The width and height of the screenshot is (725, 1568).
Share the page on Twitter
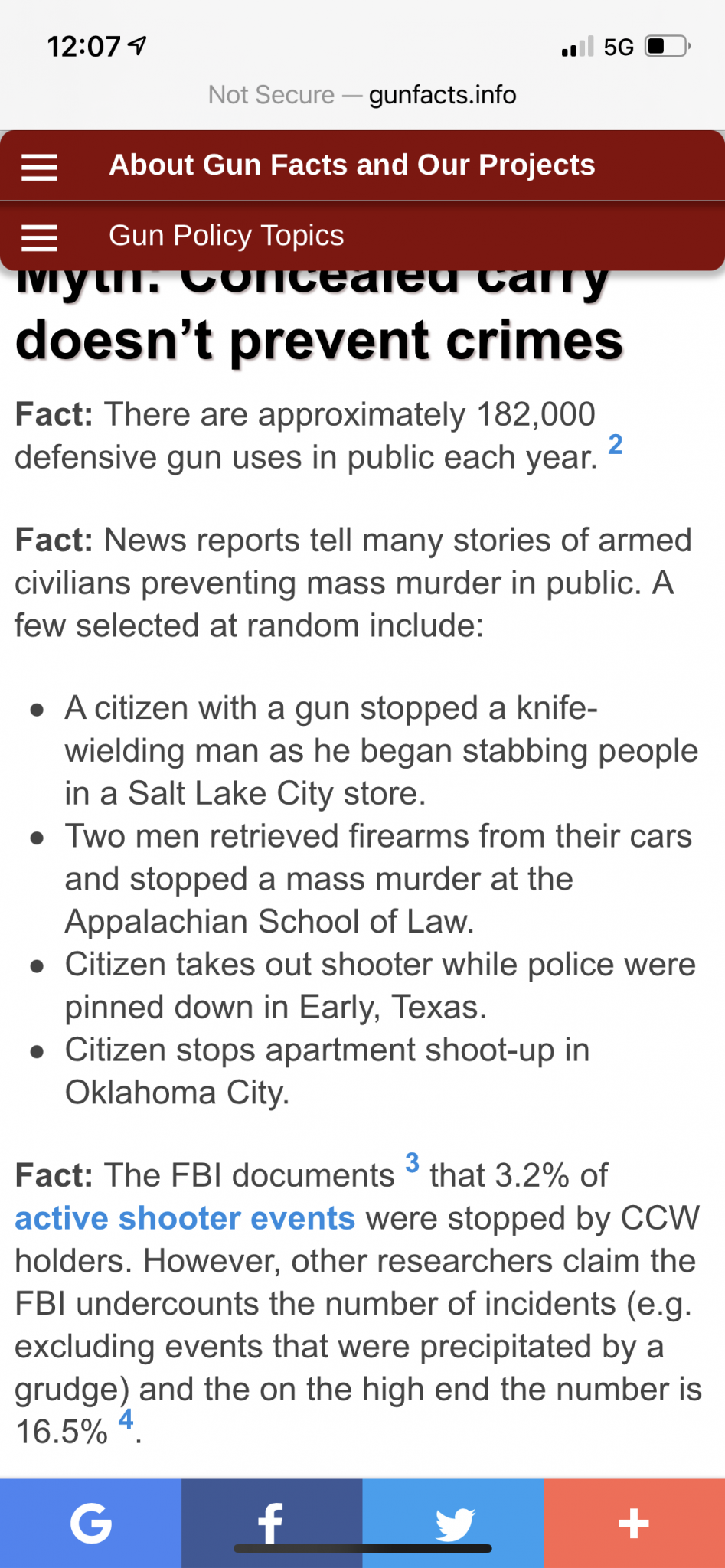pos(453,1523)
